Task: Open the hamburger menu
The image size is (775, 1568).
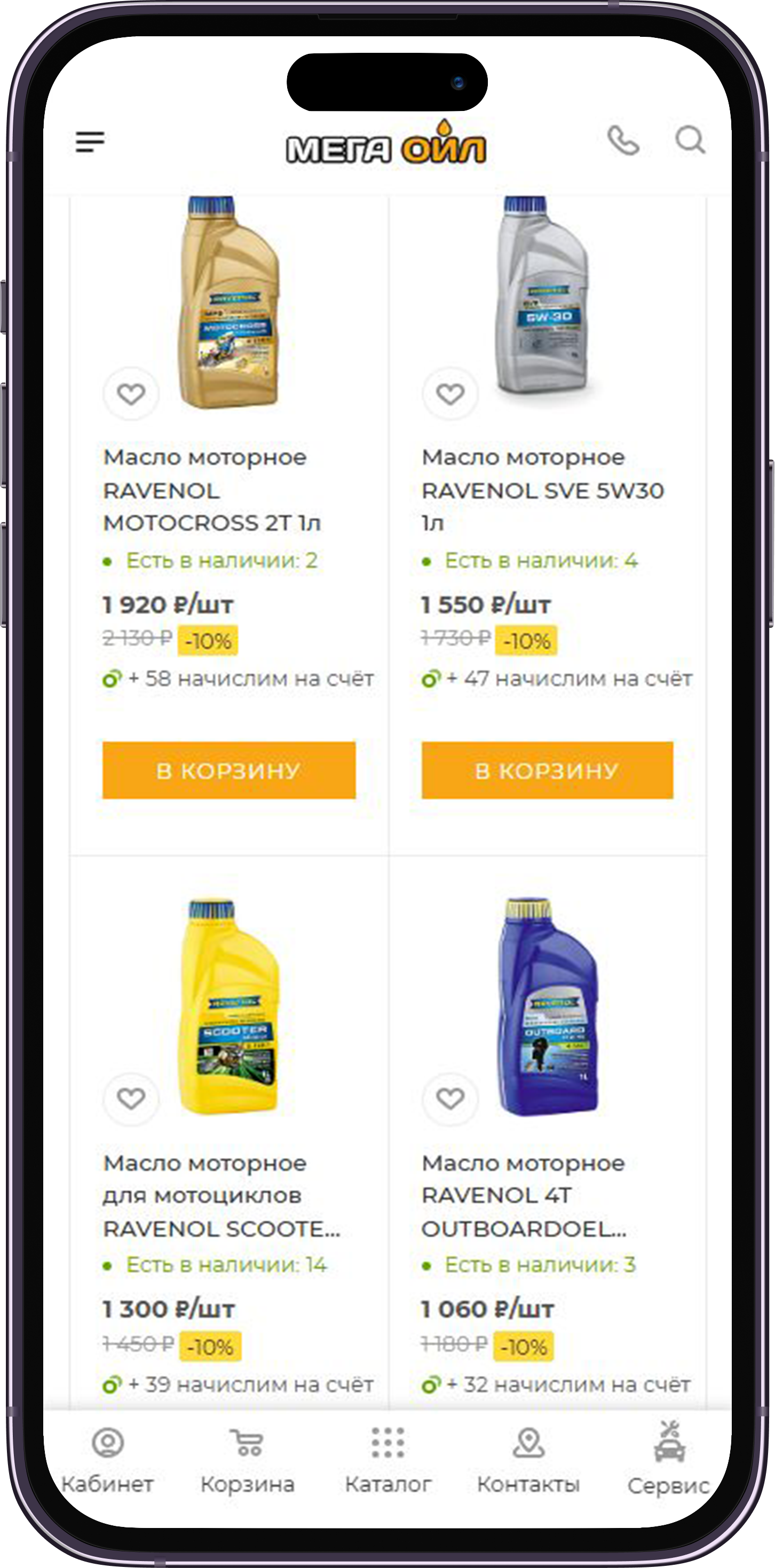Action: pyautogui.click(x=90, y=142)
